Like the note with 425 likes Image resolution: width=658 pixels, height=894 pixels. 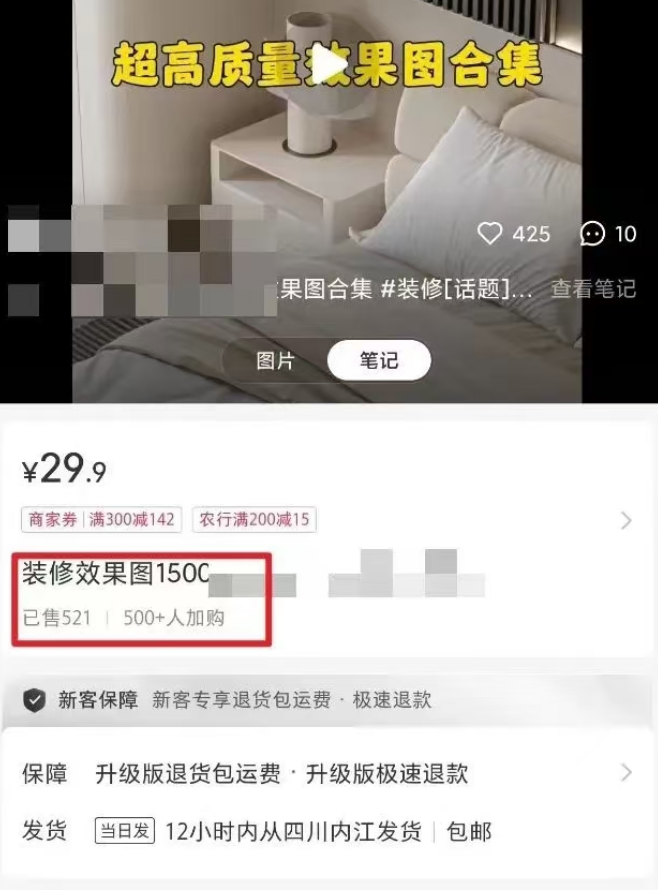pyautogui.click(x=490, y=234)
